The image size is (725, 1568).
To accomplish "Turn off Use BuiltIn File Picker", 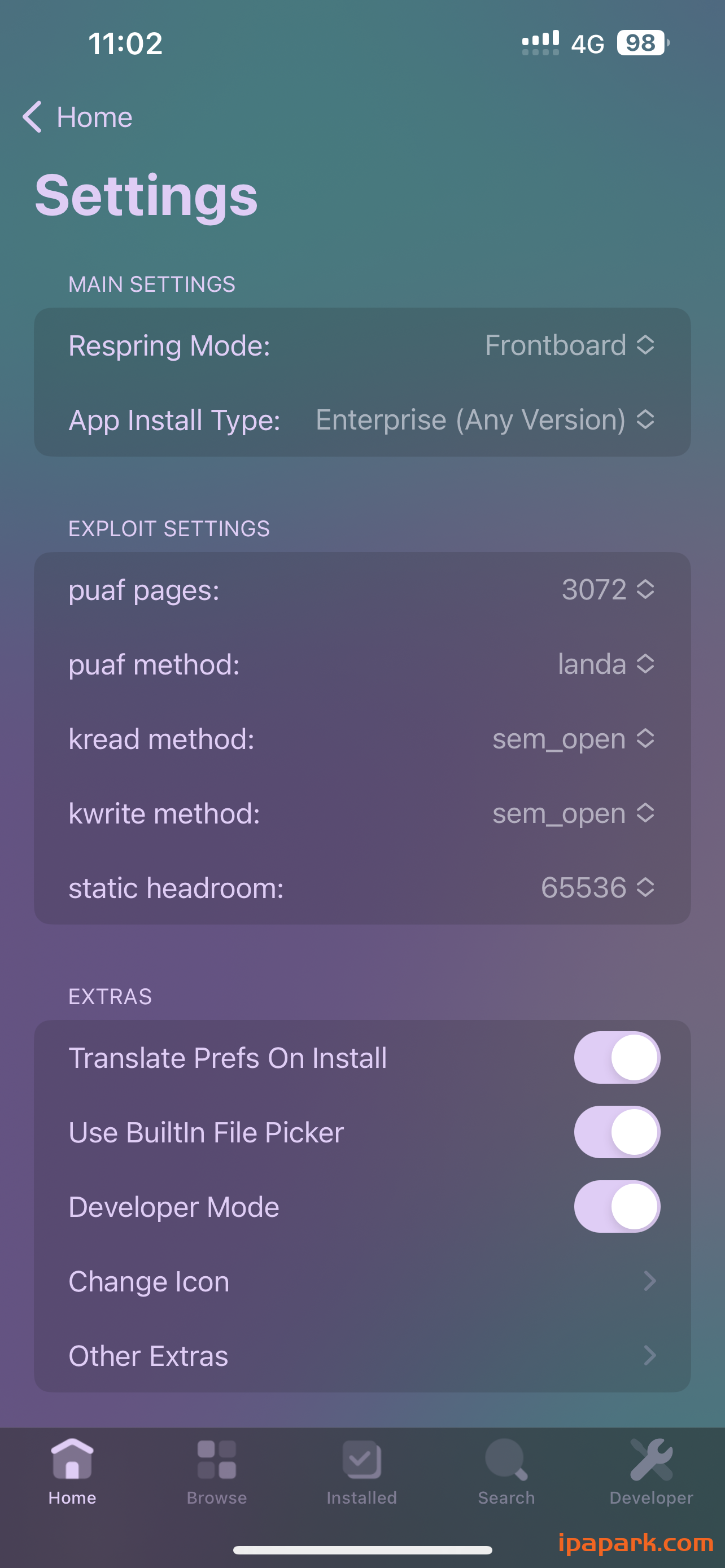I will tap(617, 1132).
